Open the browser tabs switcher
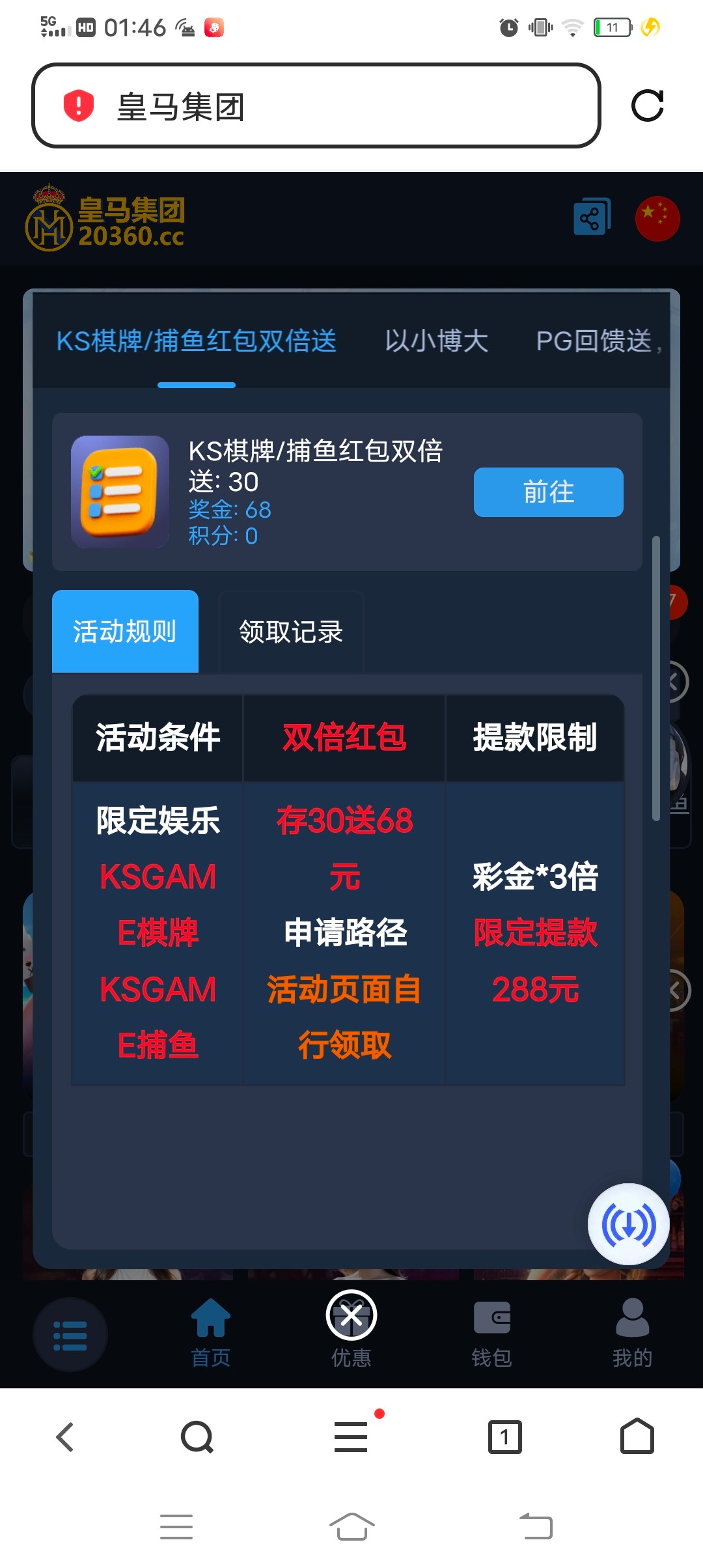 coord(504,1437)
